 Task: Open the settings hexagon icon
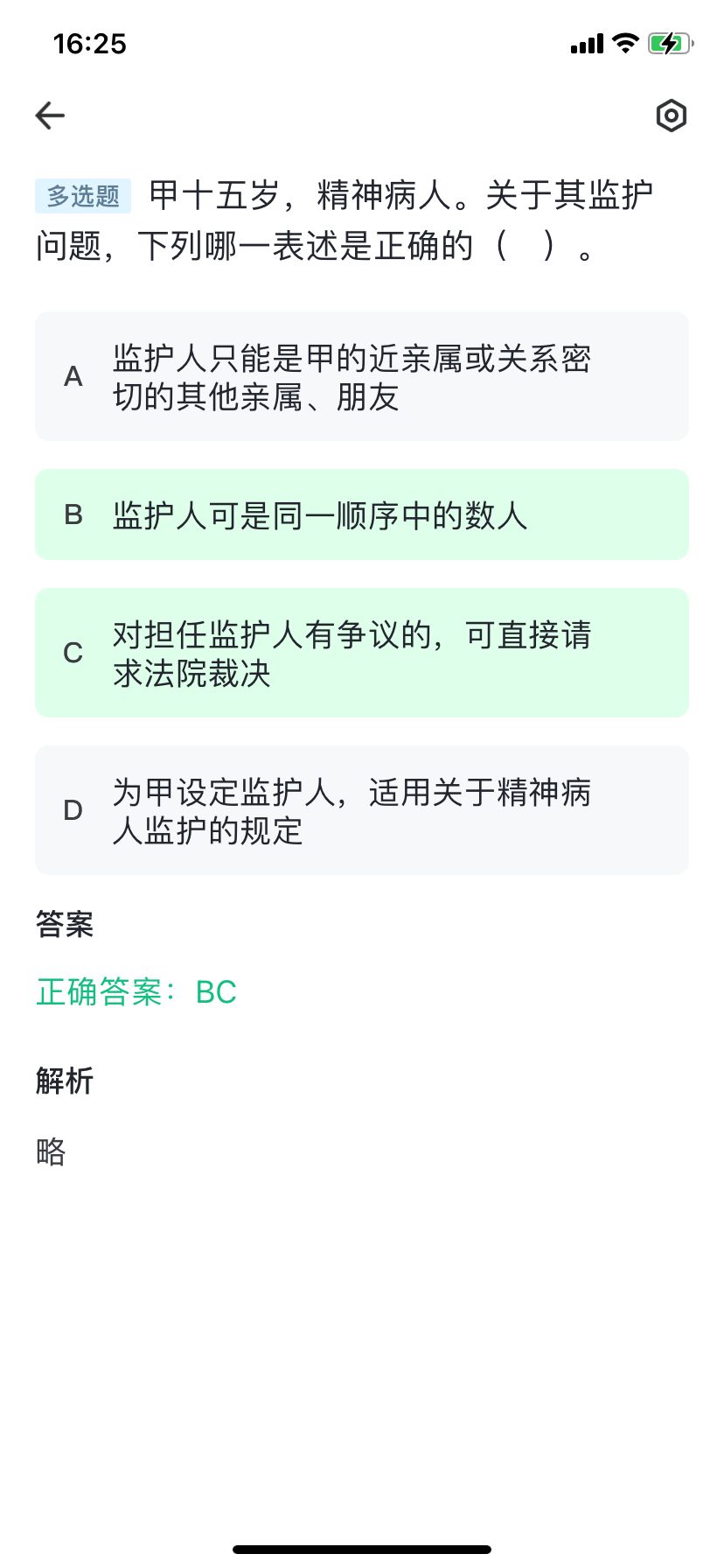[x=671, y=115]
